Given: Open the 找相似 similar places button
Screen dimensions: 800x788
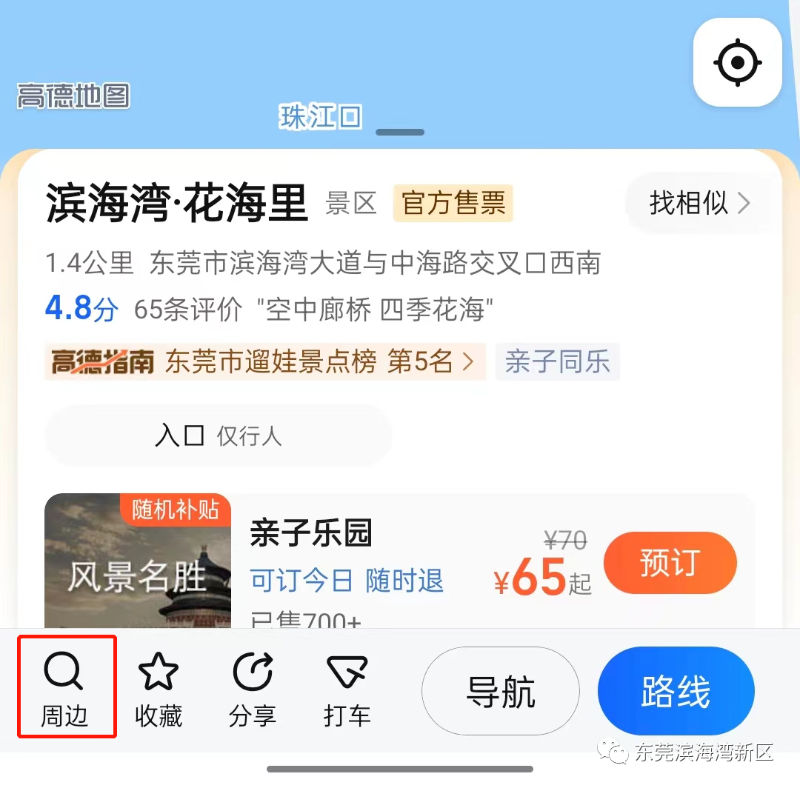Looking at the screenshot, I should [x=699, y=203].
